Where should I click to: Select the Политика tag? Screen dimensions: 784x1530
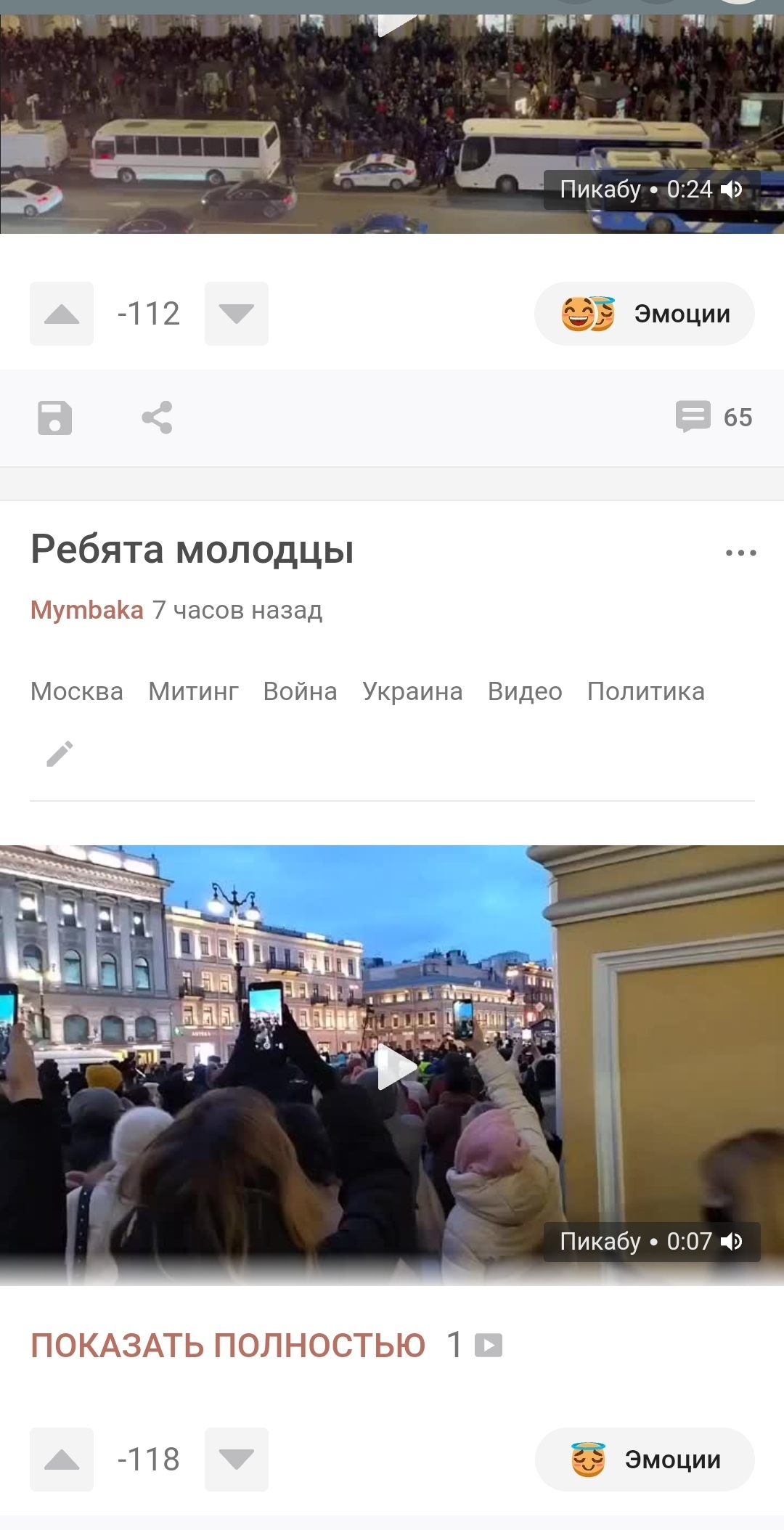[x=645, y=691]
